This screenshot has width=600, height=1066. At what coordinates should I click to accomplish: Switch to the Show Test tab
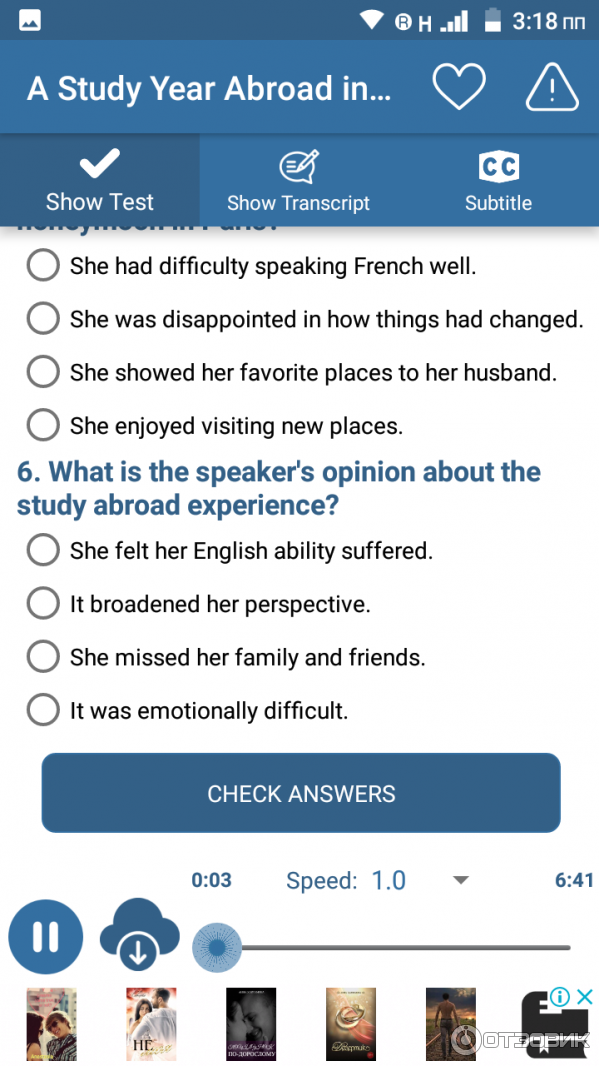click(x=100, y=181)
